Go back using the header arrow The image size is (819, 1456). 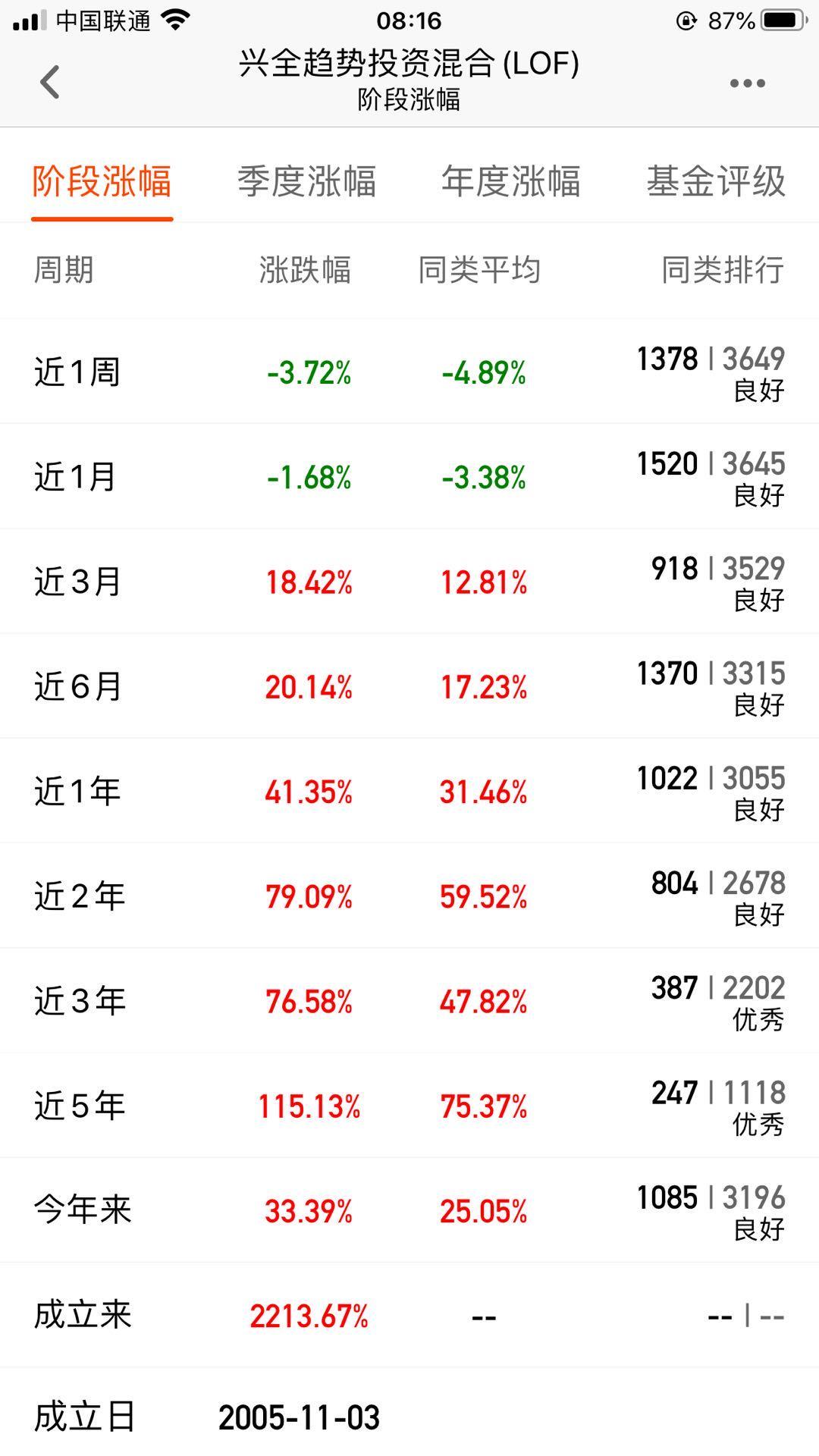(50, 82)
